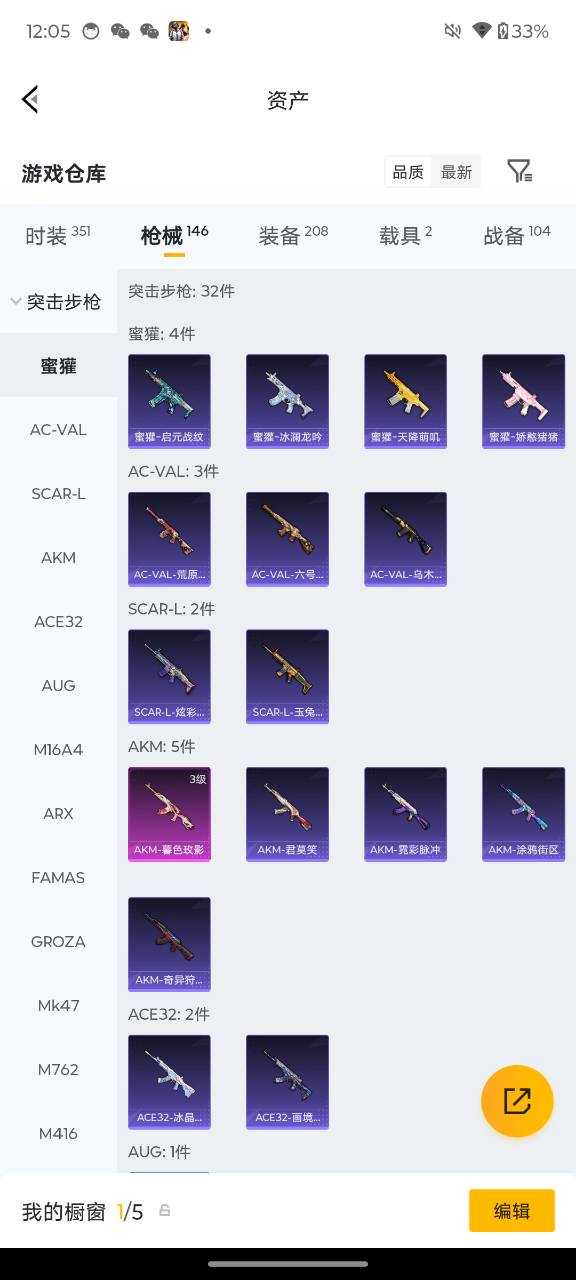Image resolution: width=576 pixels, height=1280 pixels.
Task: Sort items by 品质
Action: pyautogui.click(x=408, y=172)
